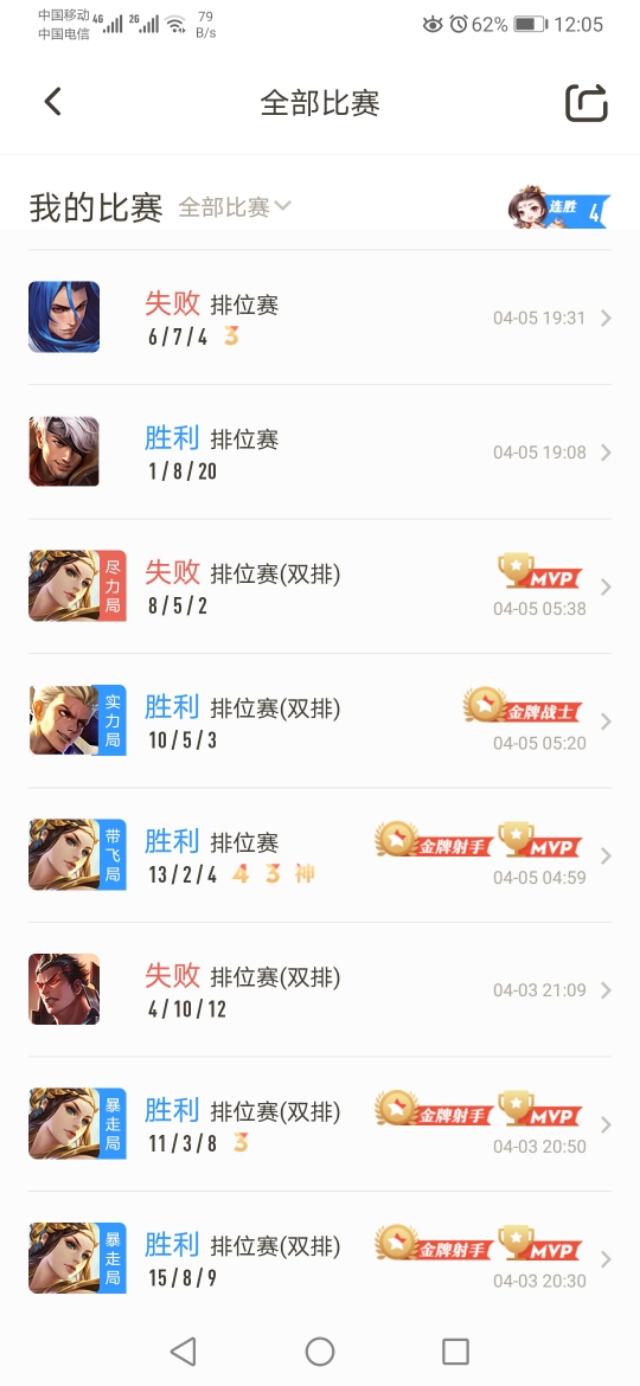Go back using the top-left arrow

(53, 102)
